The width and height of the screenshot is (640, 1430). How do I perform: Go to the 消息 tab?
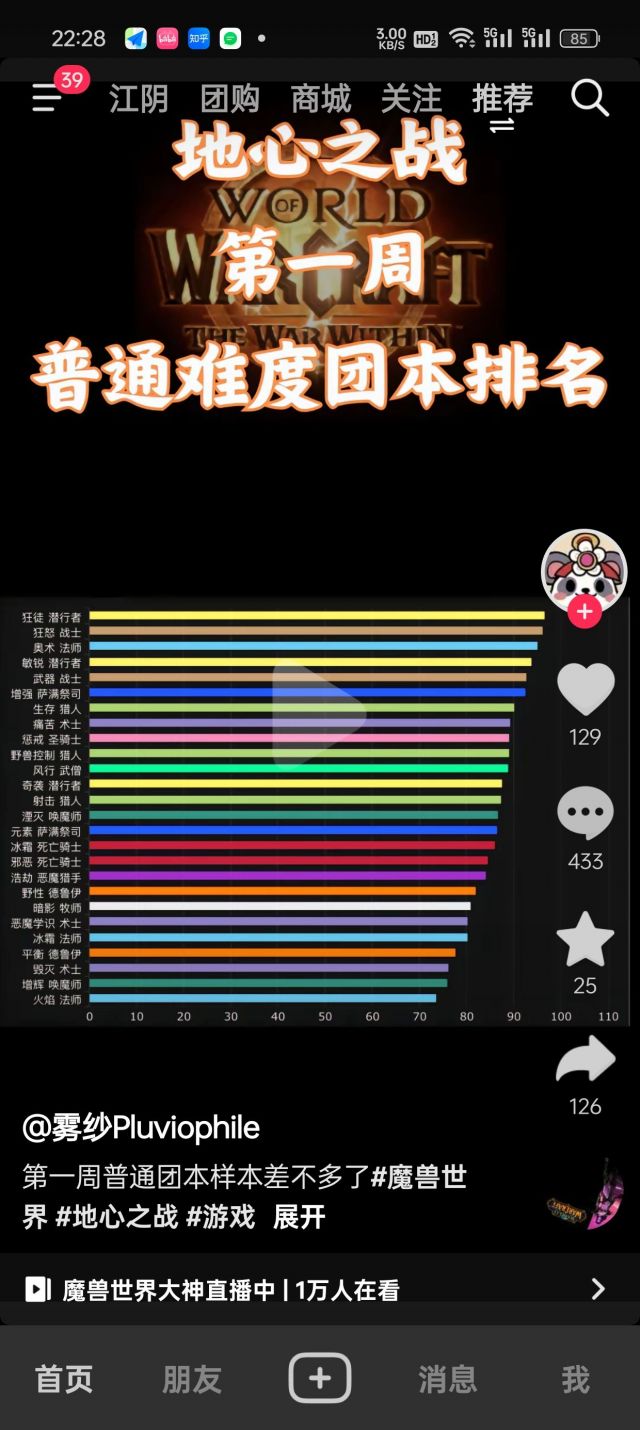pos(447,1379)
